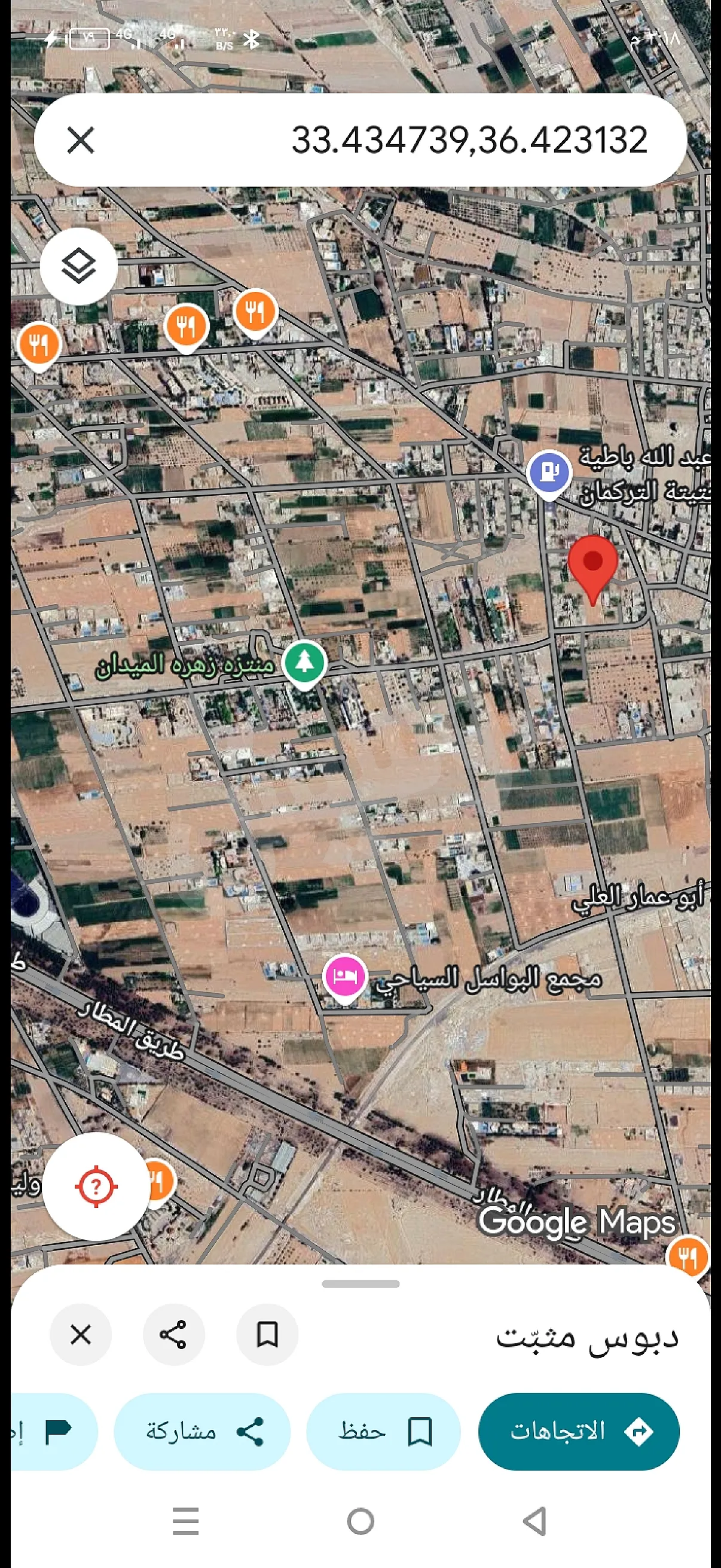Close the dropped pin panel
The width and height of the screenshot is (721, 1568).
80,1334
